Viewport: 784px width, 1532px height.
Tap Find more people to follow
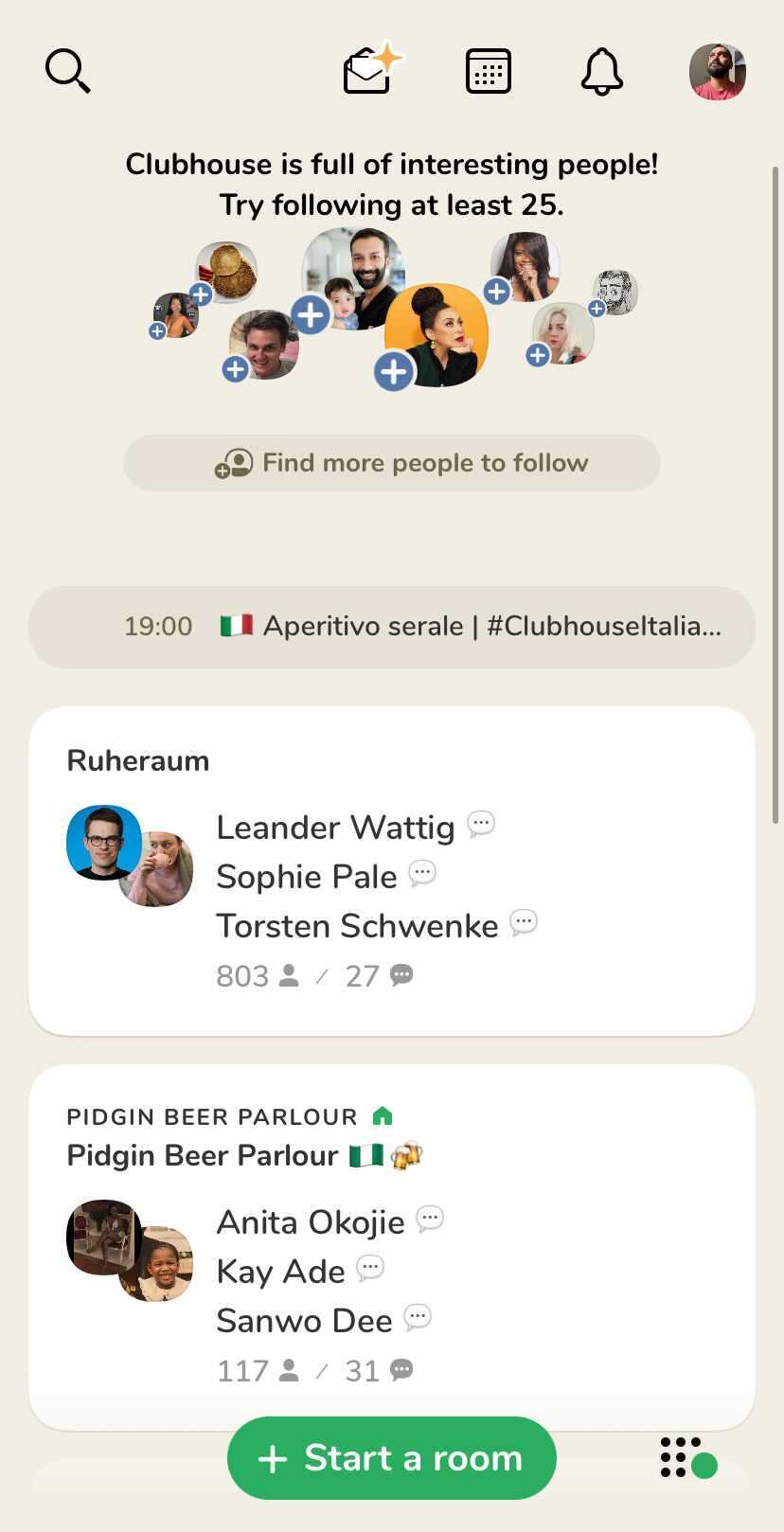392,463
